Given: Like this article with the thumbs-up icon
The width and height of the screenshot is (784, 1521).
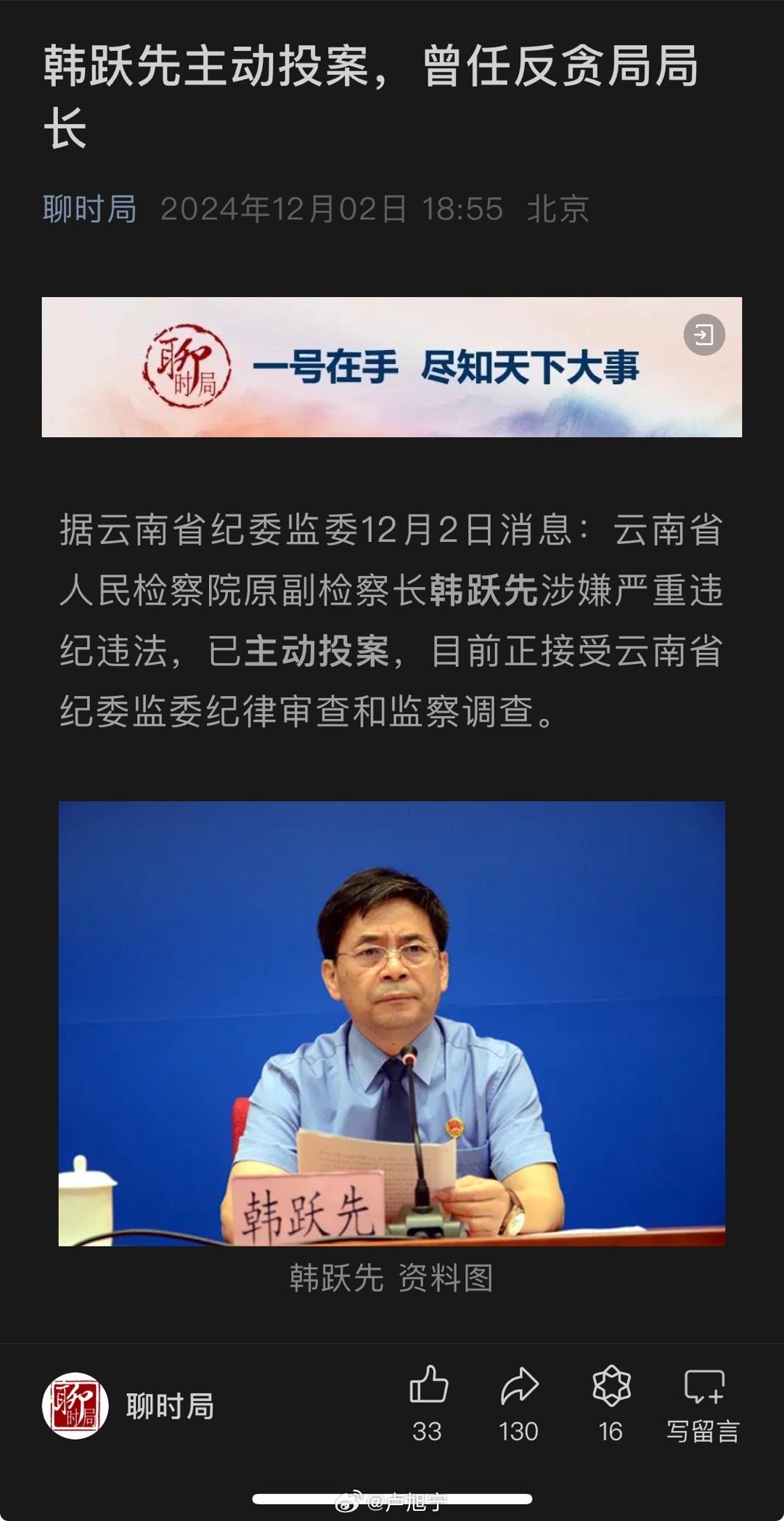Looking at the screenshot, I should (x=428, y=1403).
